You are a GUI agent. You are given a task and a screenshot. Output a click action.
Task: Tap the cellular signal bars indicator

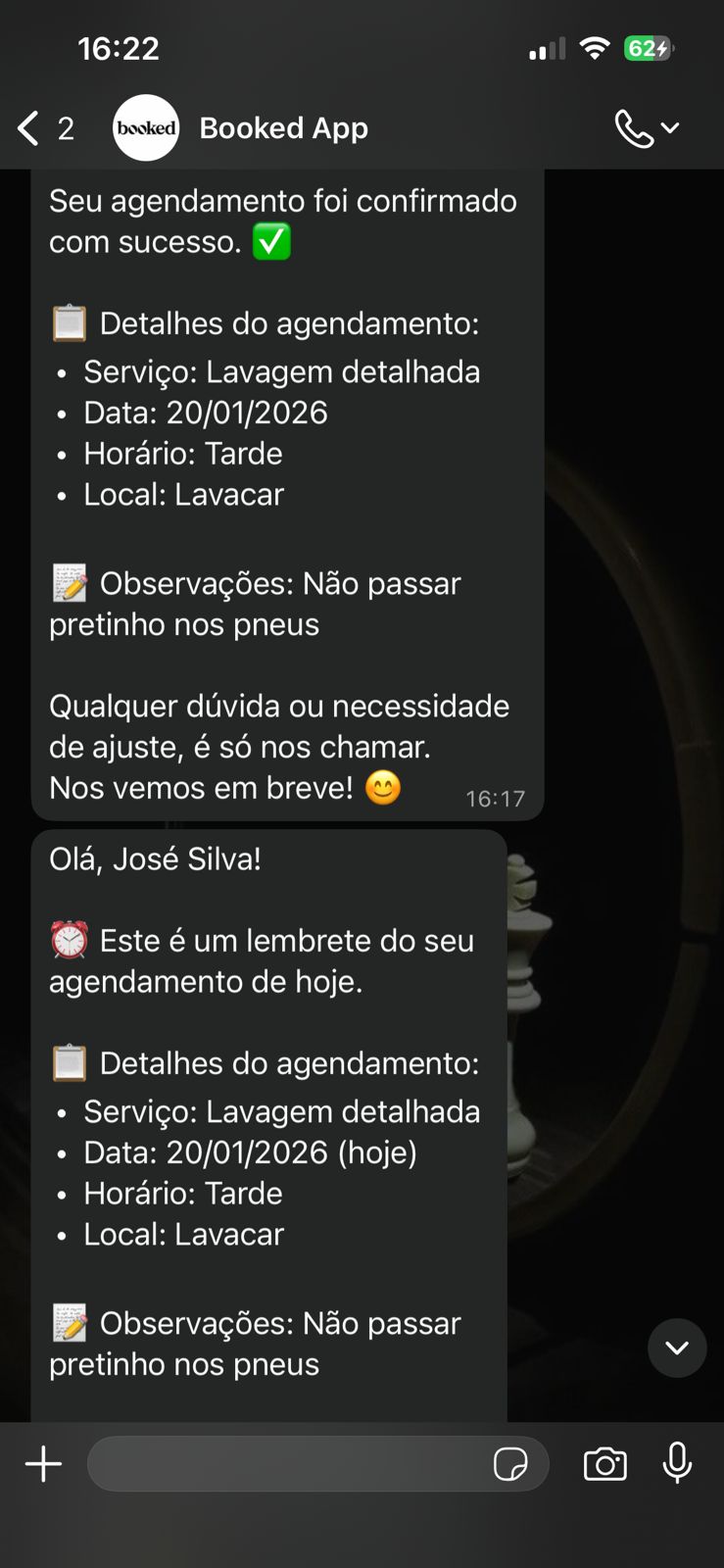pyautogui.click(x=545, y=47)
